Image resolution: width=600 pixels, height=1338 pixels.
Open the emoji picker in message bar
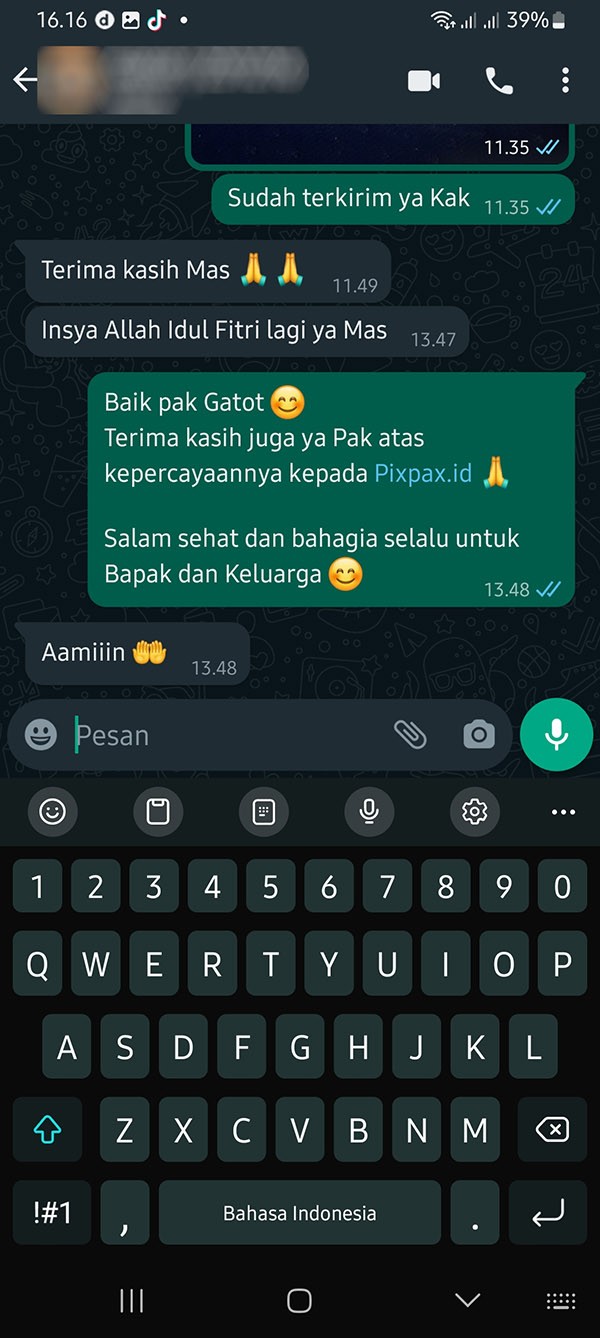point(41,735)
